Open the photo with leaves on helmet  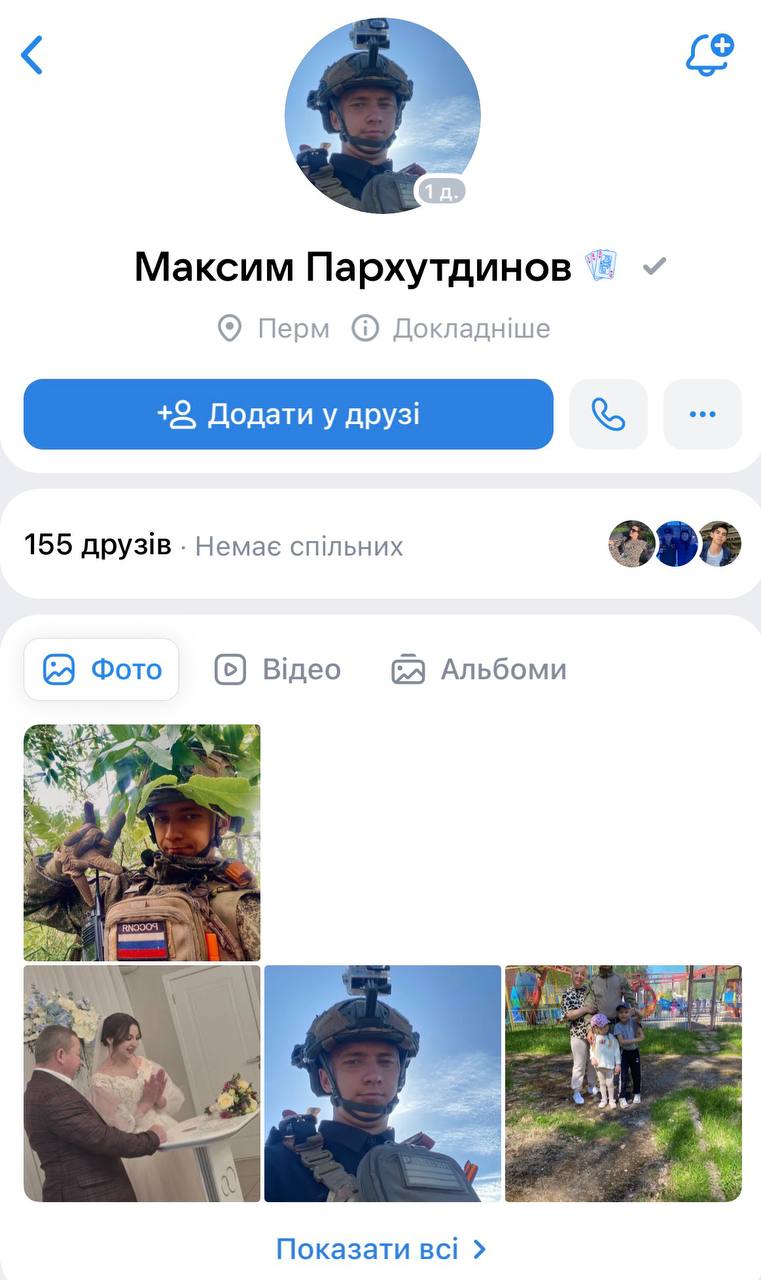click(x=142, y=842)
